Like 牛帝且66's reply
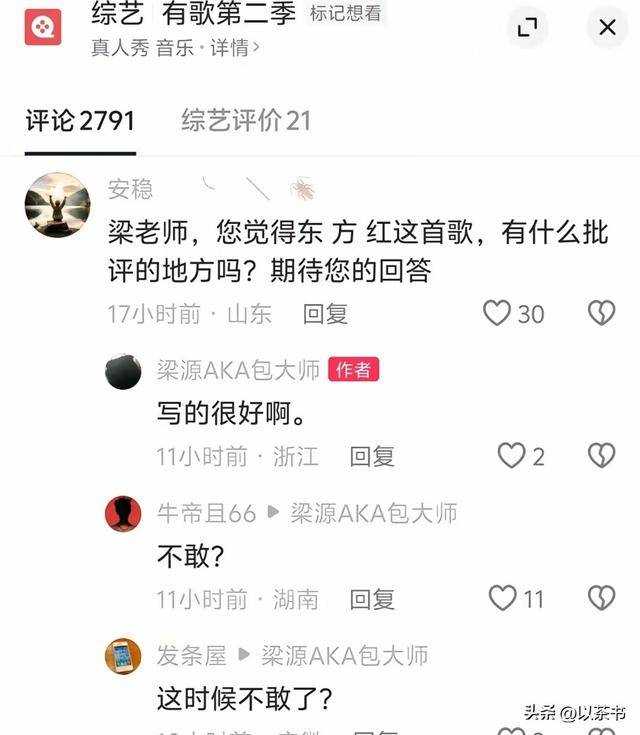 pyautogui.click(x=503, y=599)
